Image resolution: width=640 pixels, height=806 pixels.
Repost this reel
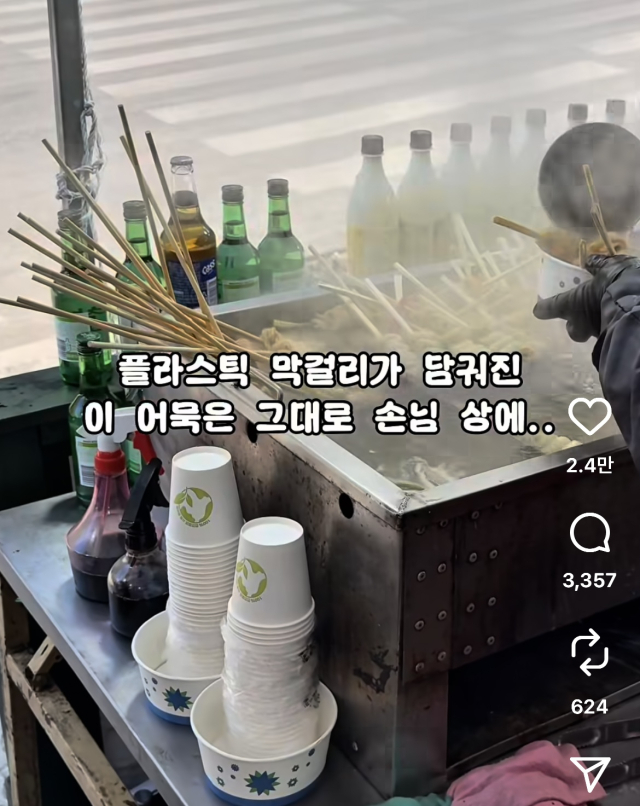(x=589, y=653)
